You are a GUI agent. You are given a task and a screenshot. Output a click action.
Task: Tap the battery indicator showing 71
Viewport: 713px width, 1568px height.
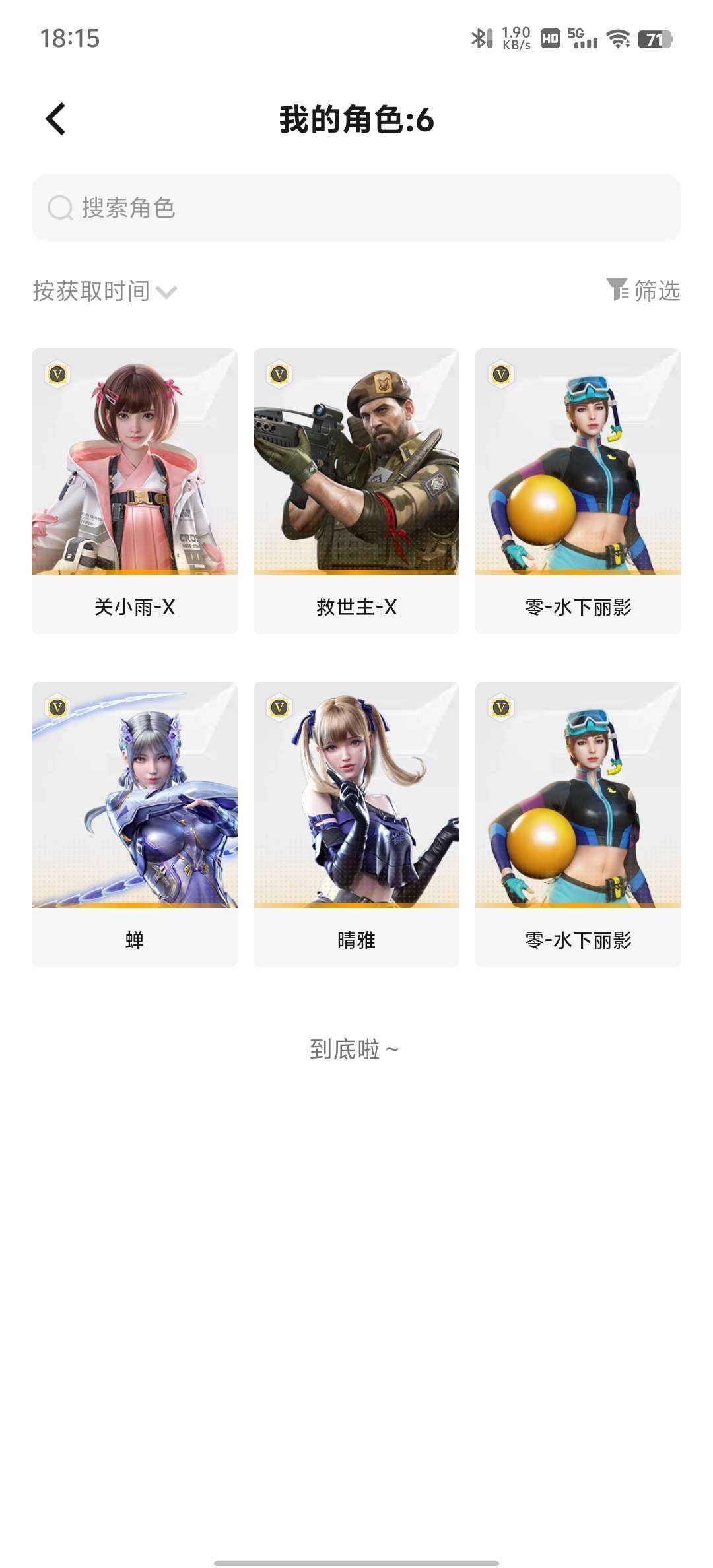656,40
